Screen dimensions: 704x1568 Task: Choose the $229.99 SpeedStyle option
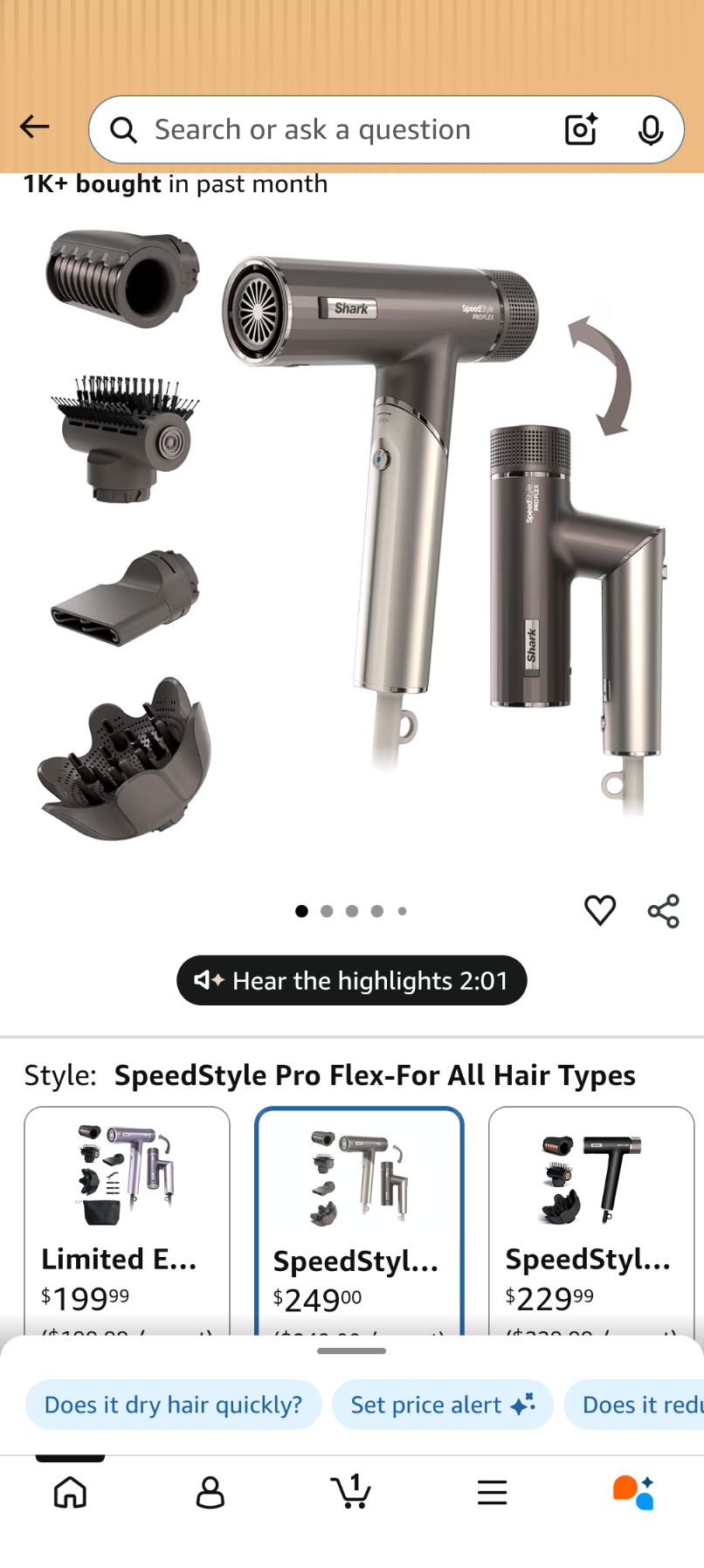click(591, 1219)
